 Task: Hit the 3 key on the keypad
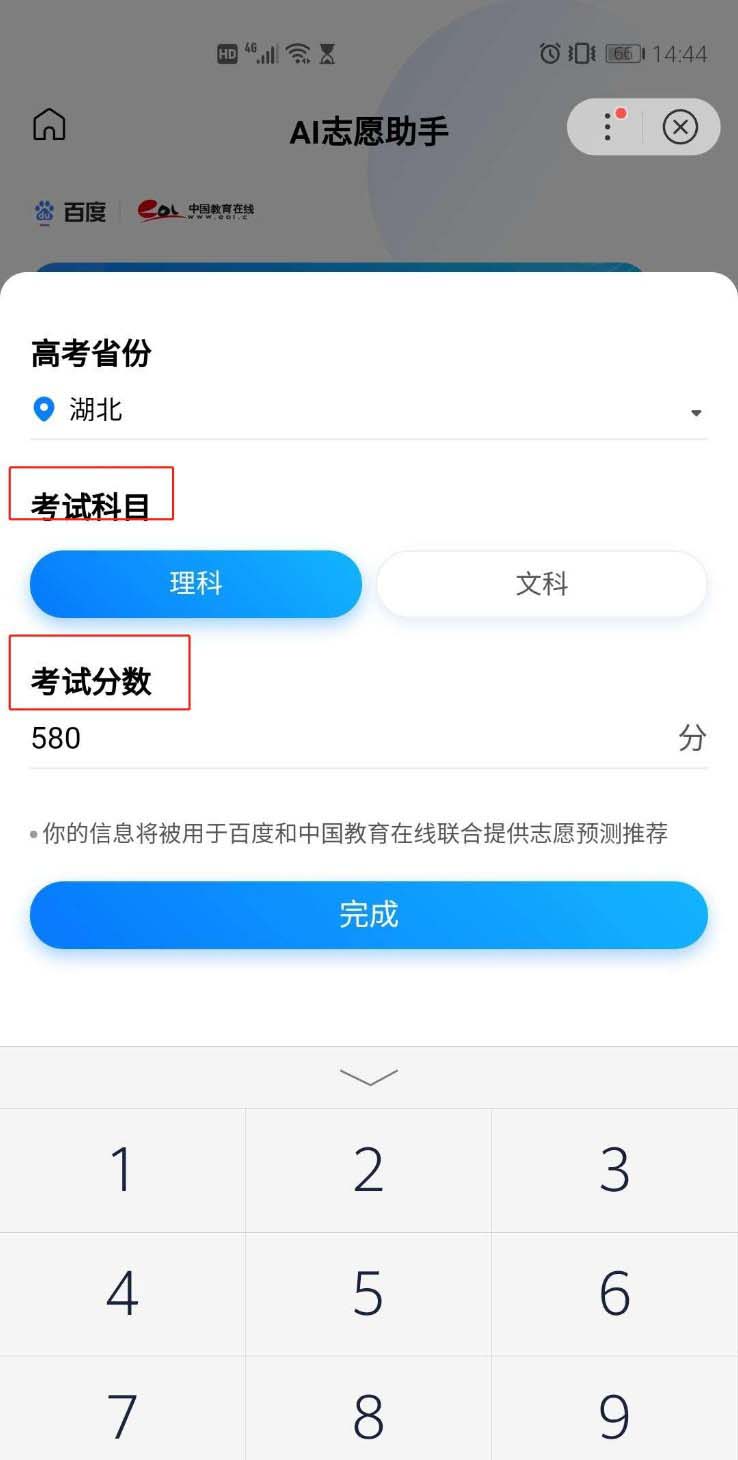click(x=614, y=1170)
